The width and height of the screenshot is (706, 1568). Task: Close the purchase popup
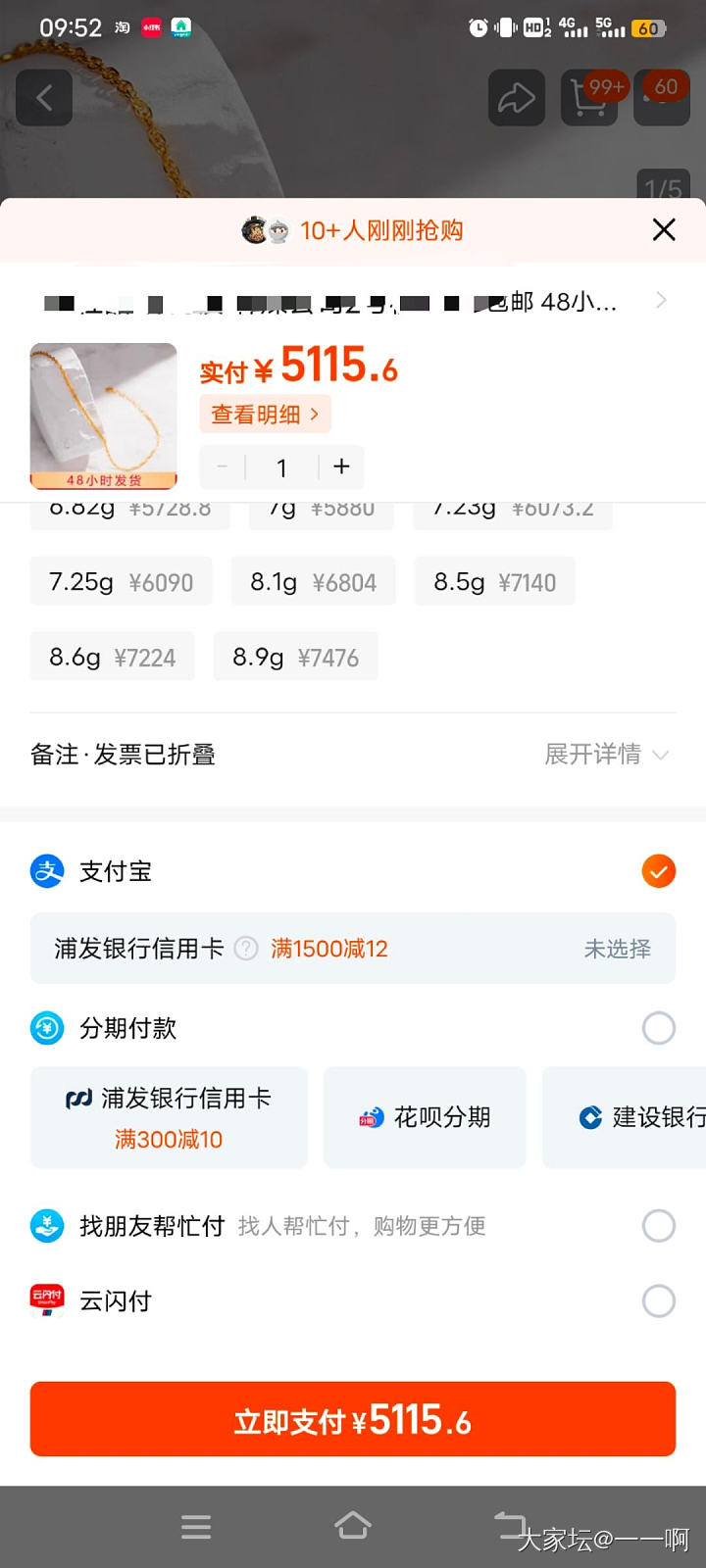(x=664, y=230)
